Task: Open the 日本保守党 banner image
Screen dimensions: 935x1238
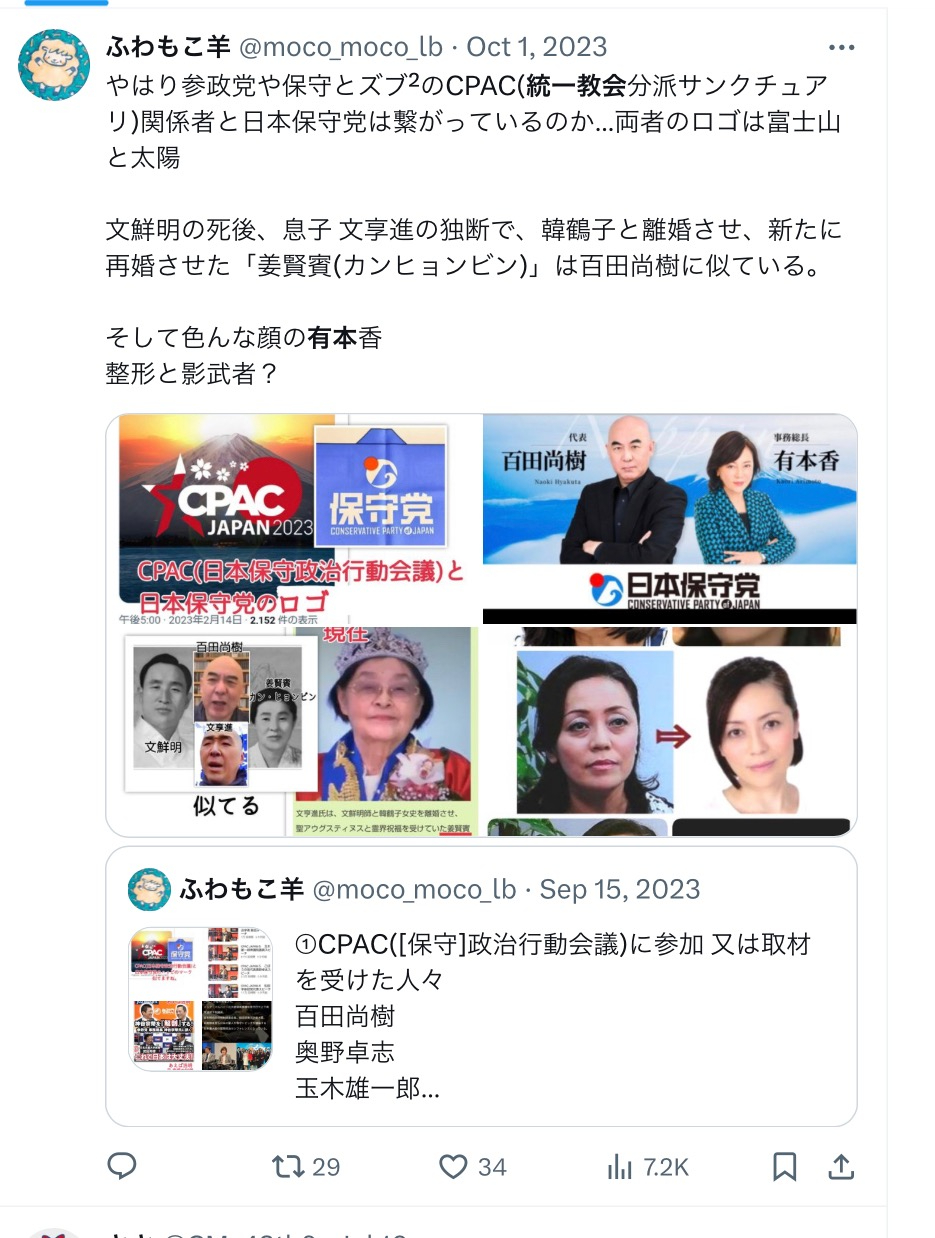Action: coord(669,518)
